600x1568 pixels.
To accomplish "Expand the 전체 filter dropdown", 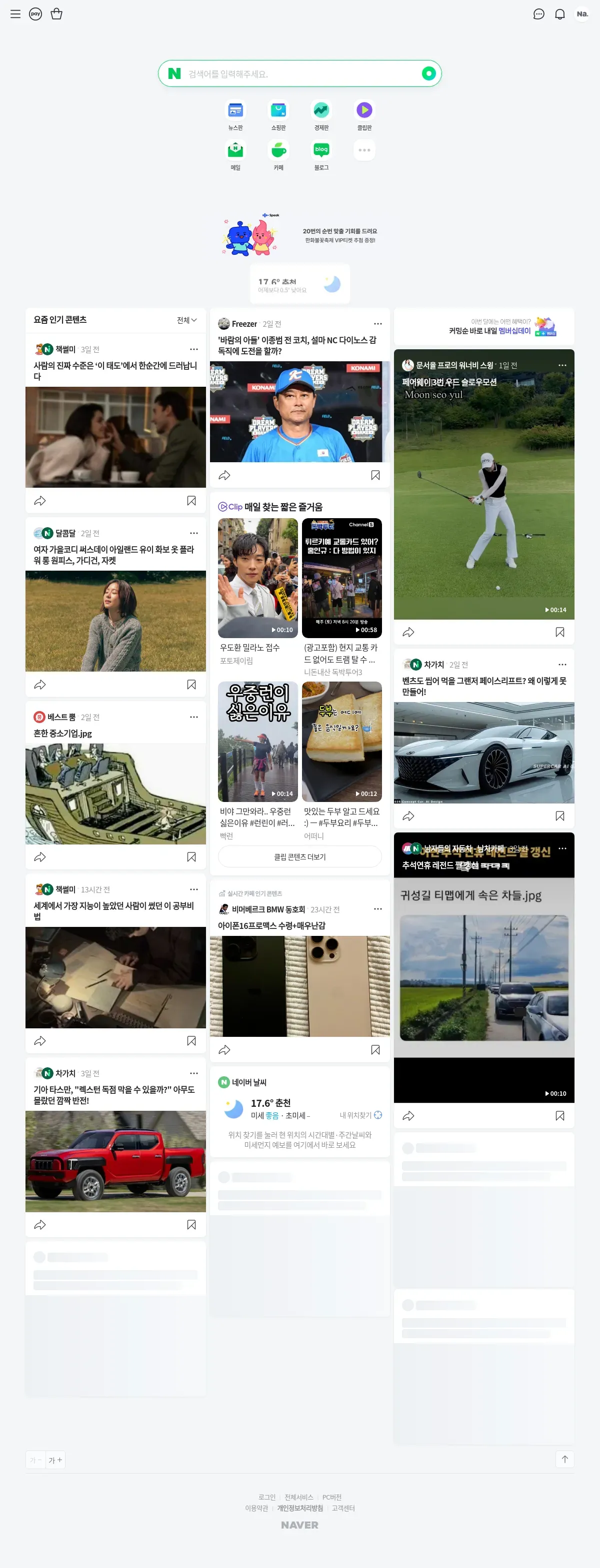I will coord(186,320).
